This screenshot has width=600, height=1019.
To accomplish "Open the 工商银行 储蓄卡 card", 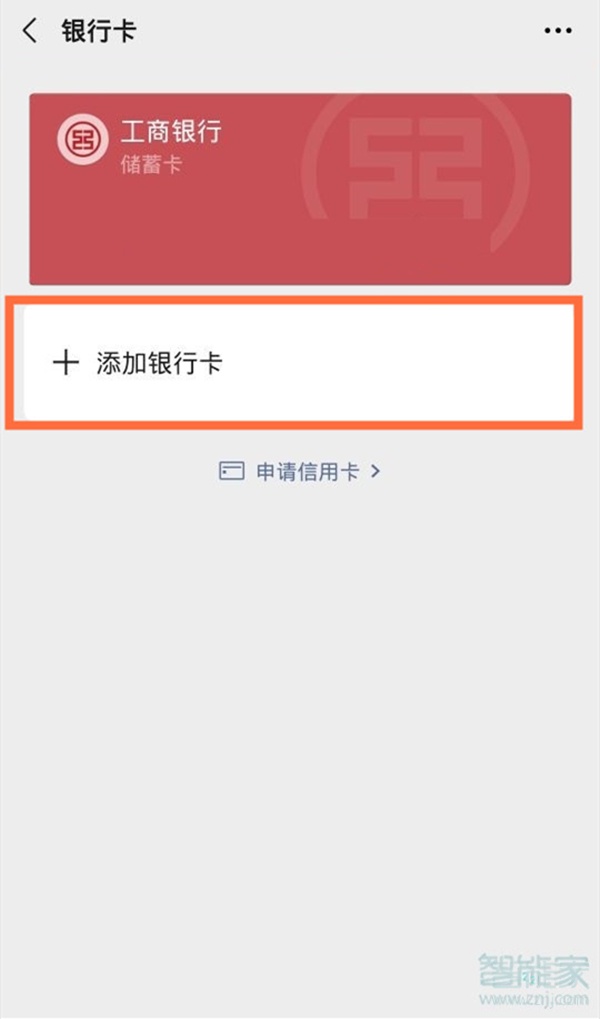I will coord(300,190).
